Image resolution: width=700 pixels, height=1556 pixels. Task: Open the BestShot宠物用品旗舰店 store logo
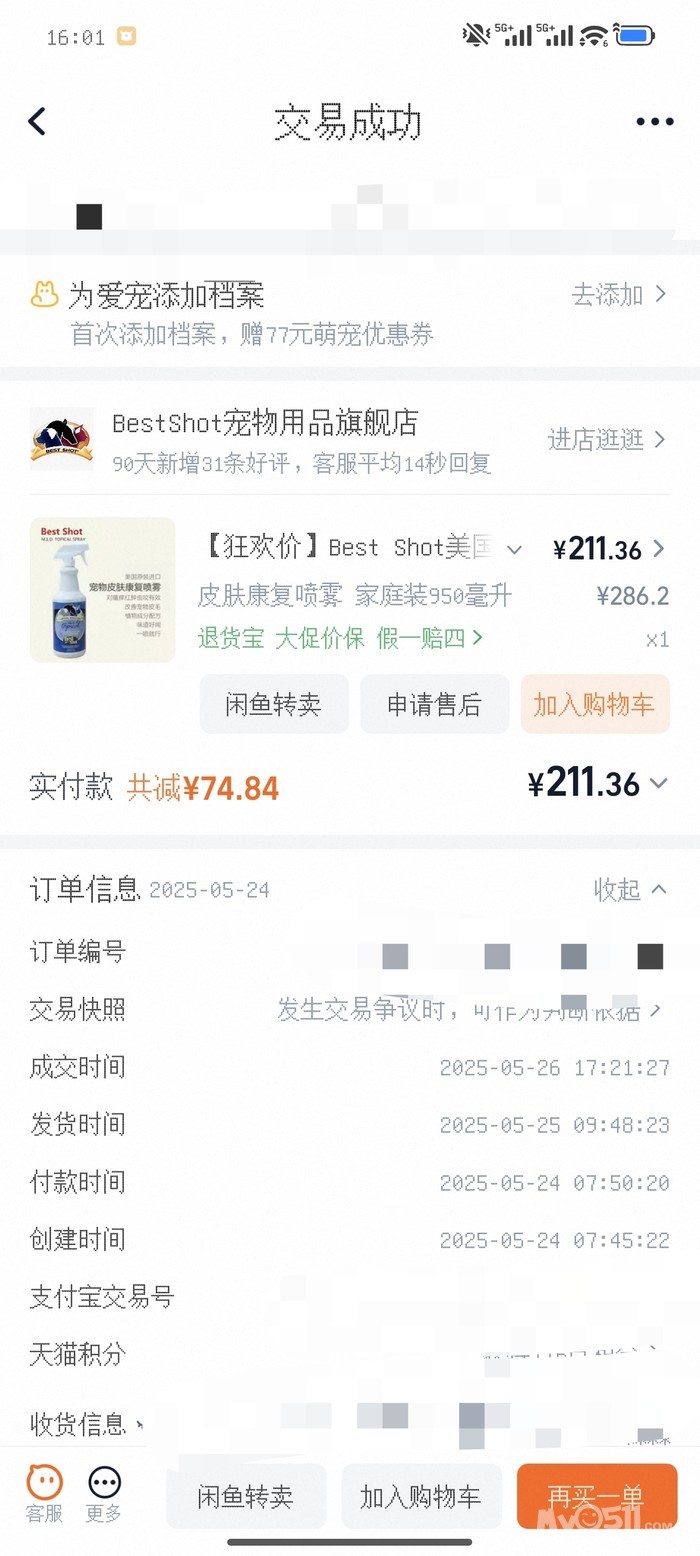(x=61, y=439)
